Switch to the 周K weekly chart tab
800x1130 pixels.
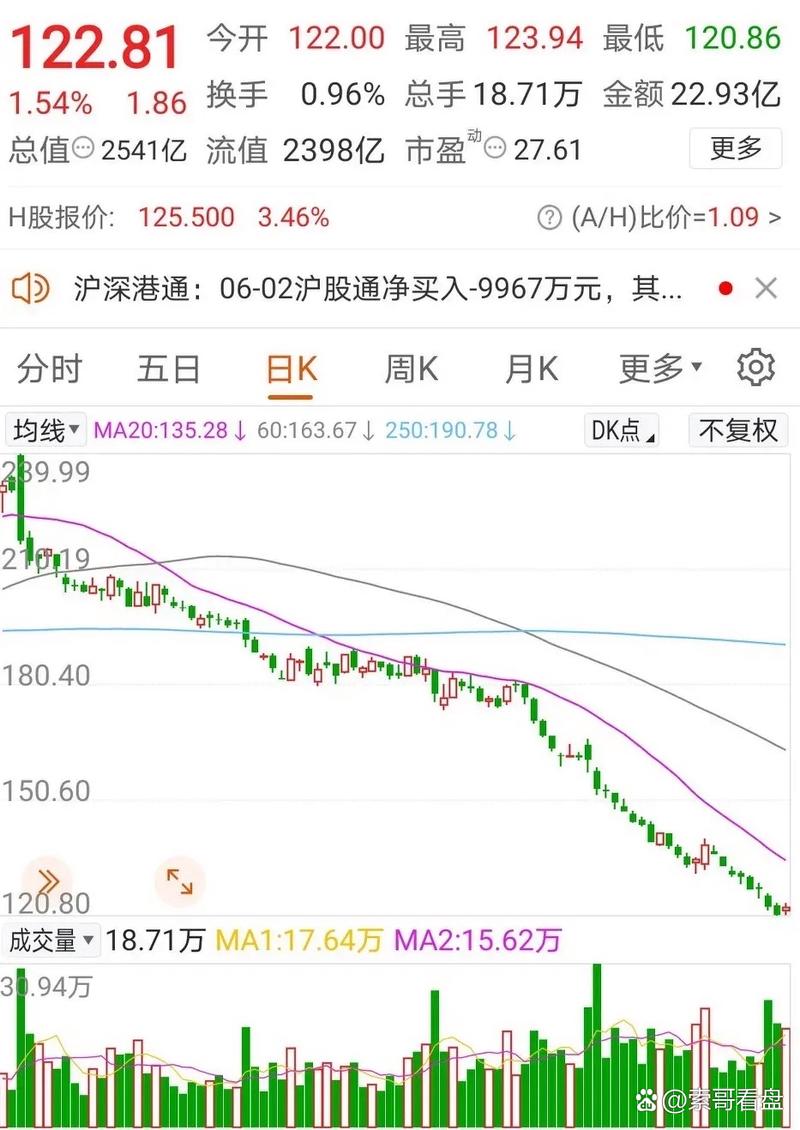(x=410, y=369)
